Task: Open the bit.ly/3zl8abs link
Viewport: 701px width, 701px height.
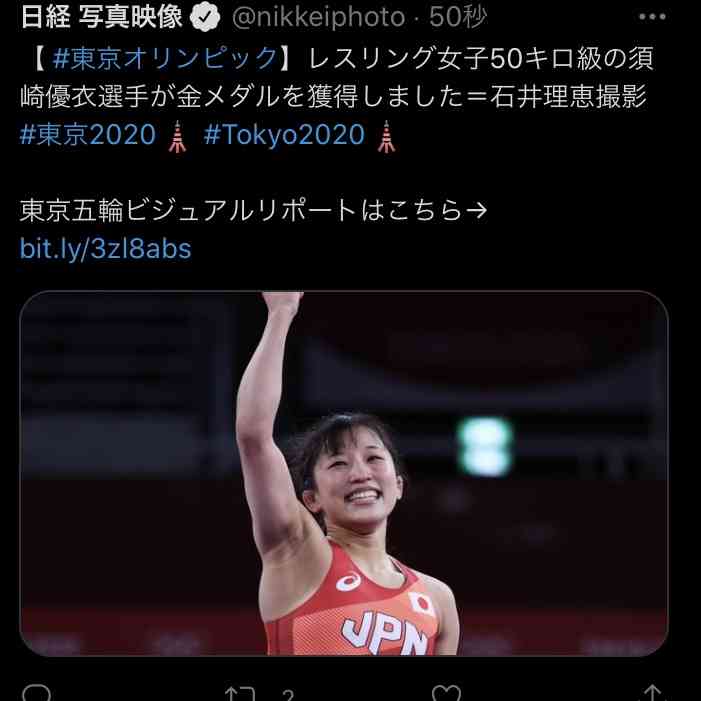Action: click(x=105, y=248)
